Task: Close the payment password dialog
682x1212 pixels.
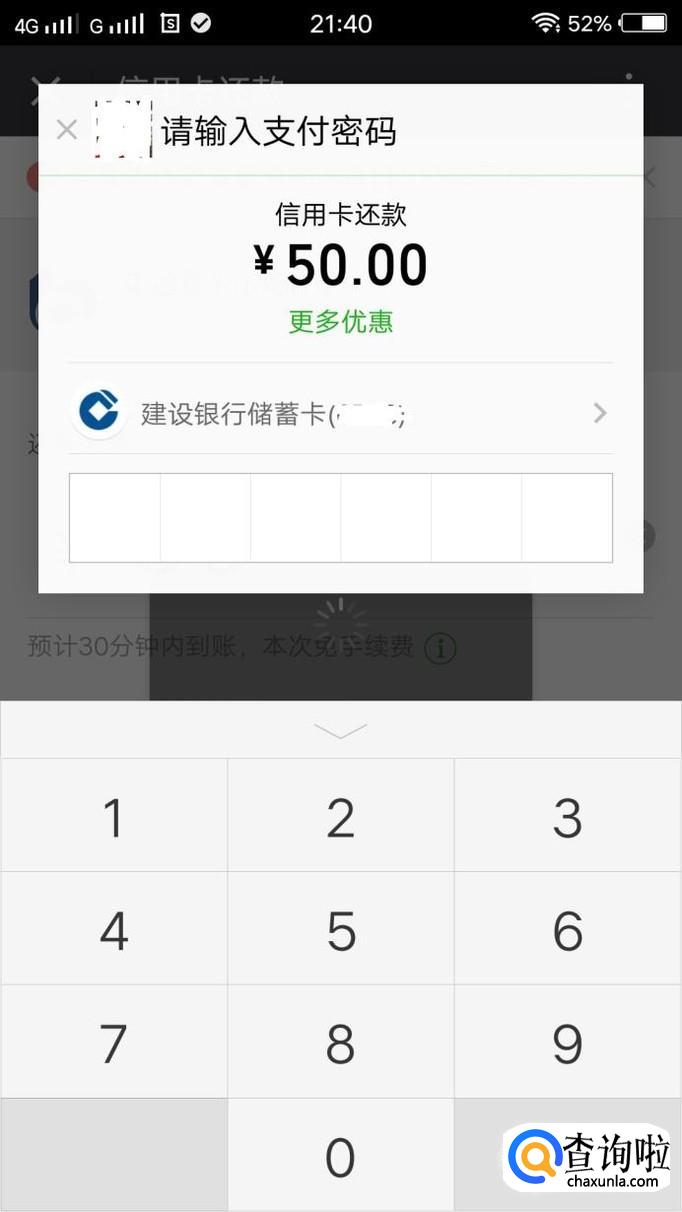Action: tap(66, 130)
